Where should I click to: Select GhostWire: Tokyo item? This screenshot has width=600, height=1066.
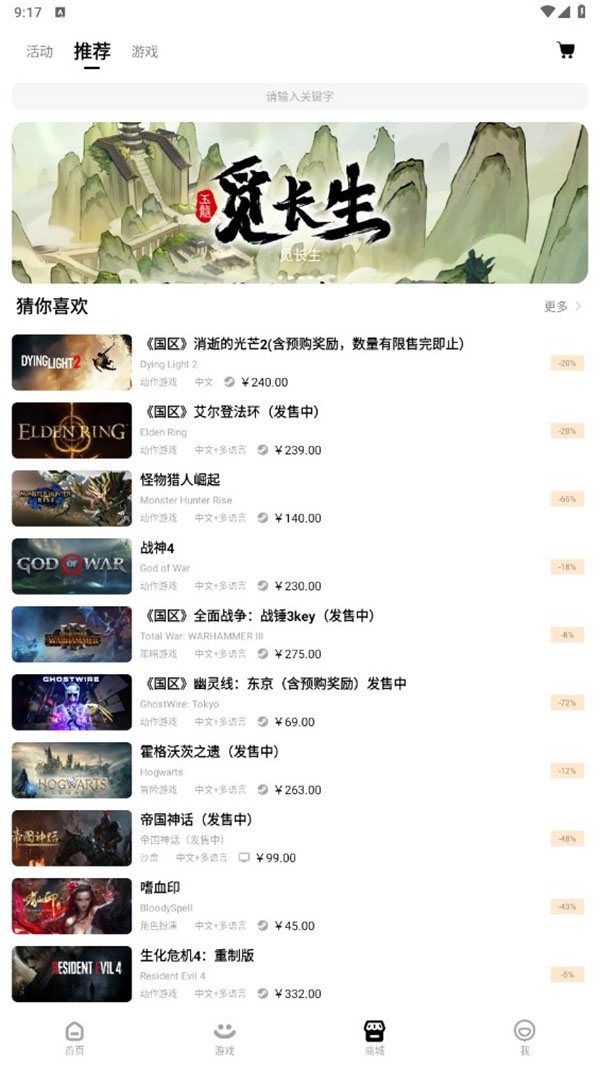[x=300, y=702]
